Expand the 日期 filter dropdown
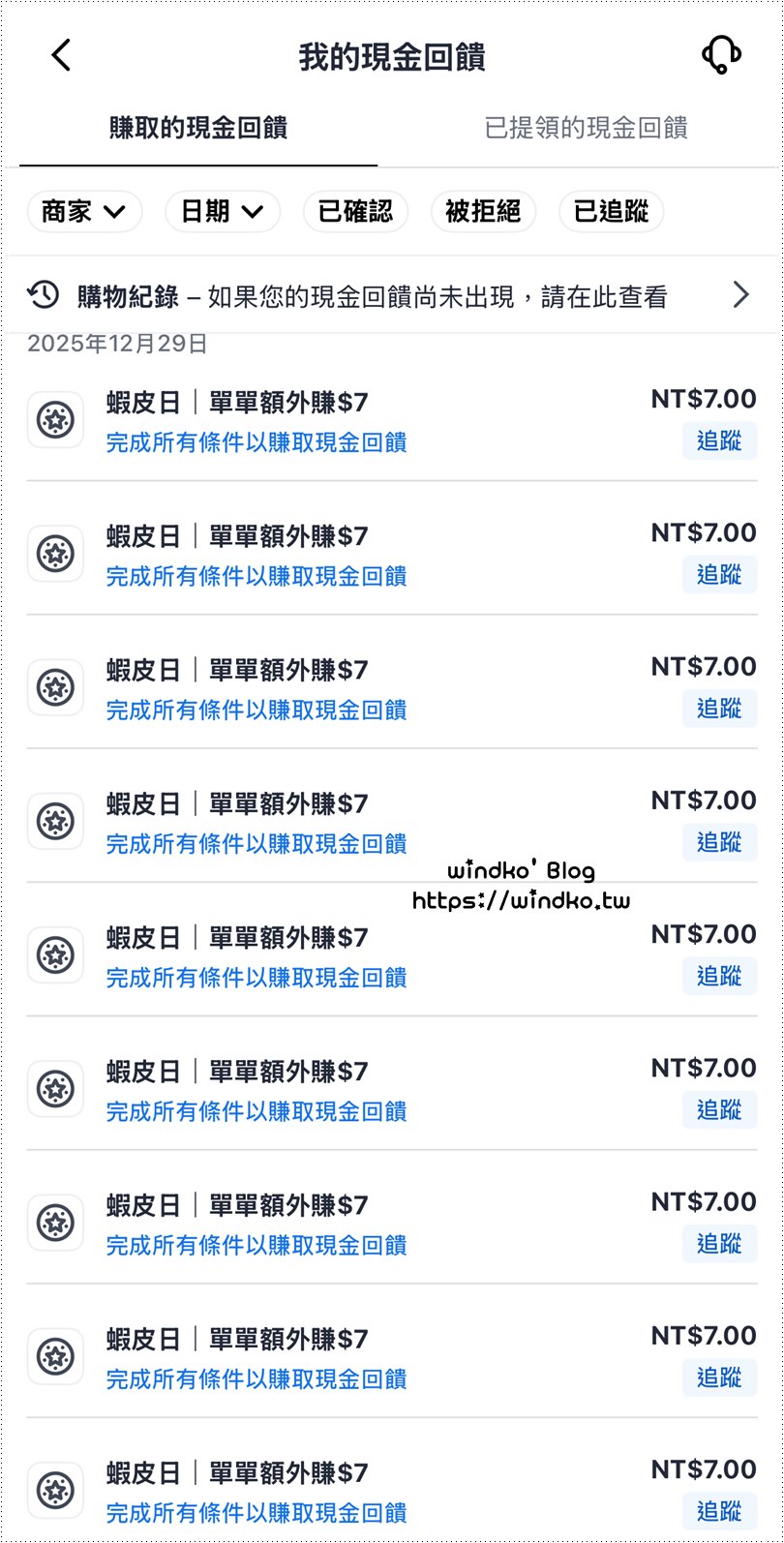The image size is (784, 1543). pyautogui.click(x=223, y=212)
